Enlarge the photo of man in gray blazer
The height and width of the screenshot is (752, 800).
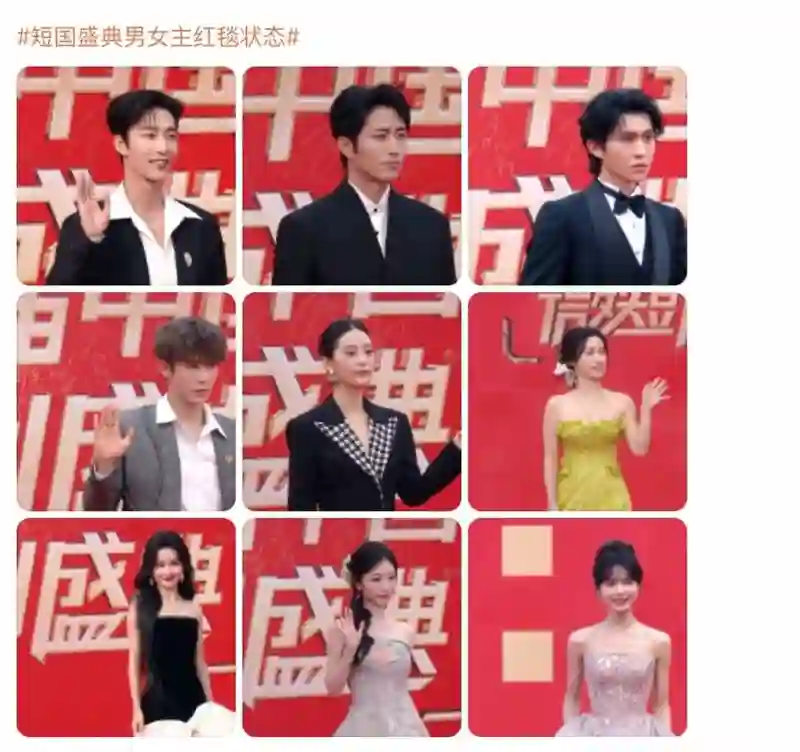(126, 401)
